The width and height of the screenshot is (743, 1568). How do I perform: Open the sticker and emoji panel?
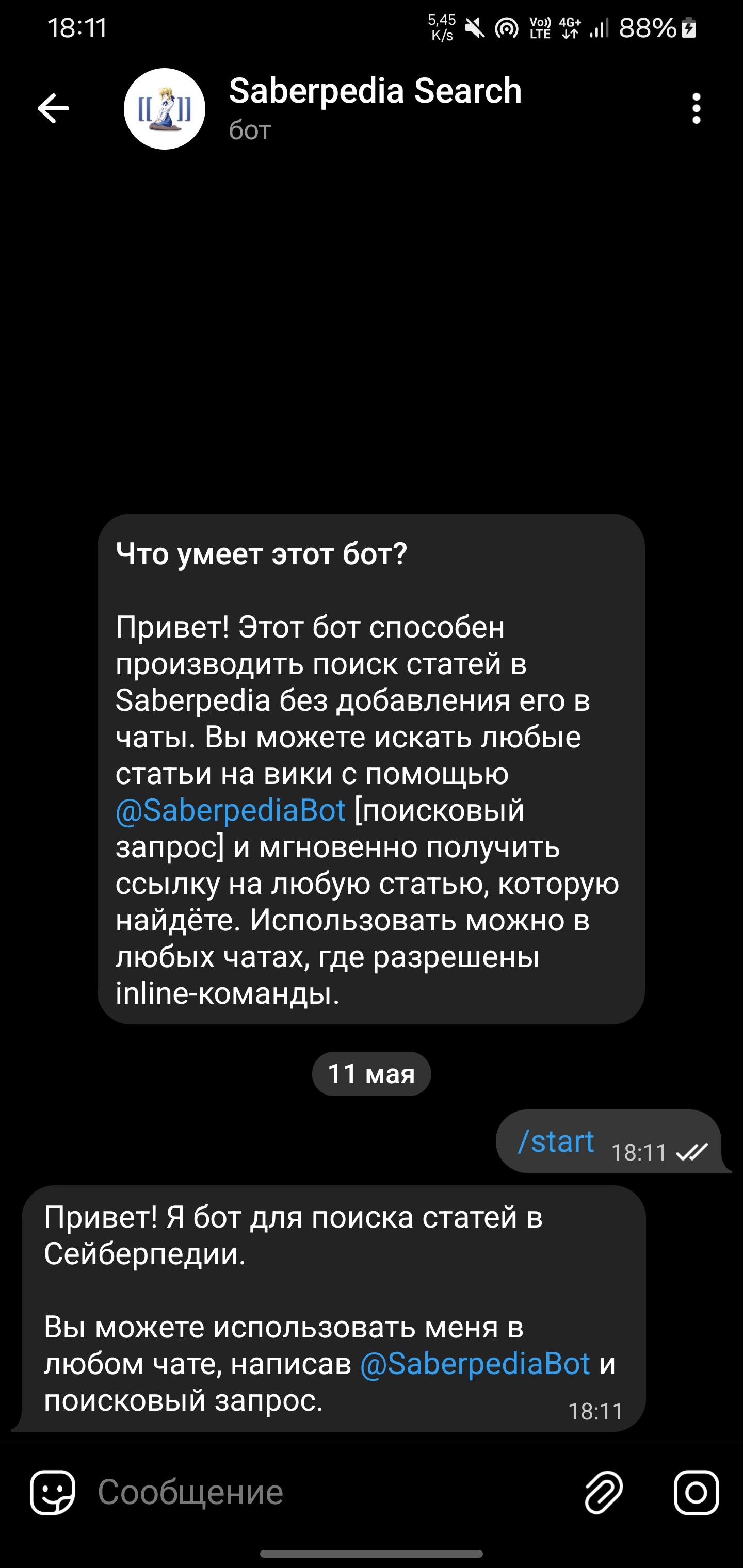pos(53,1493)
